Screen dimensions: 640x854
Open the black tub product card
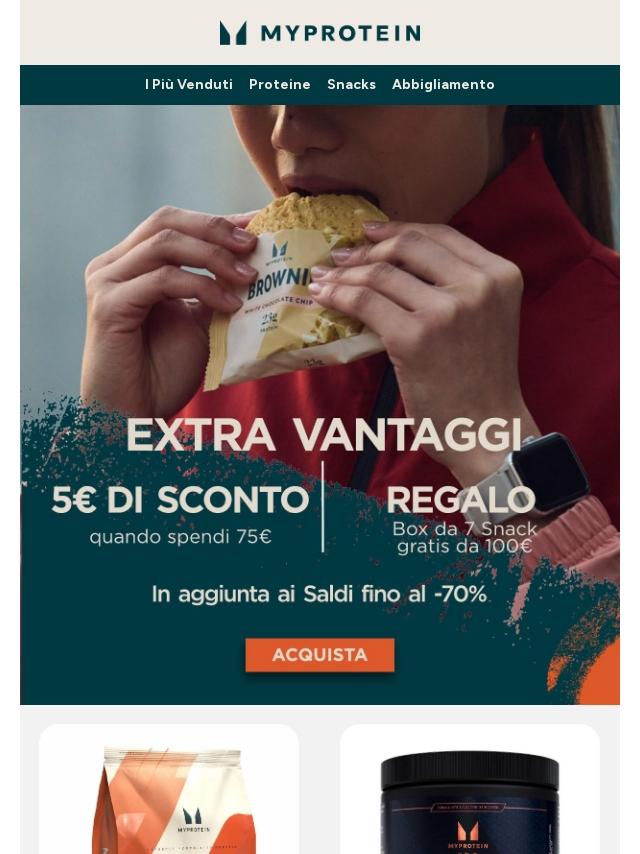(470, 798)
